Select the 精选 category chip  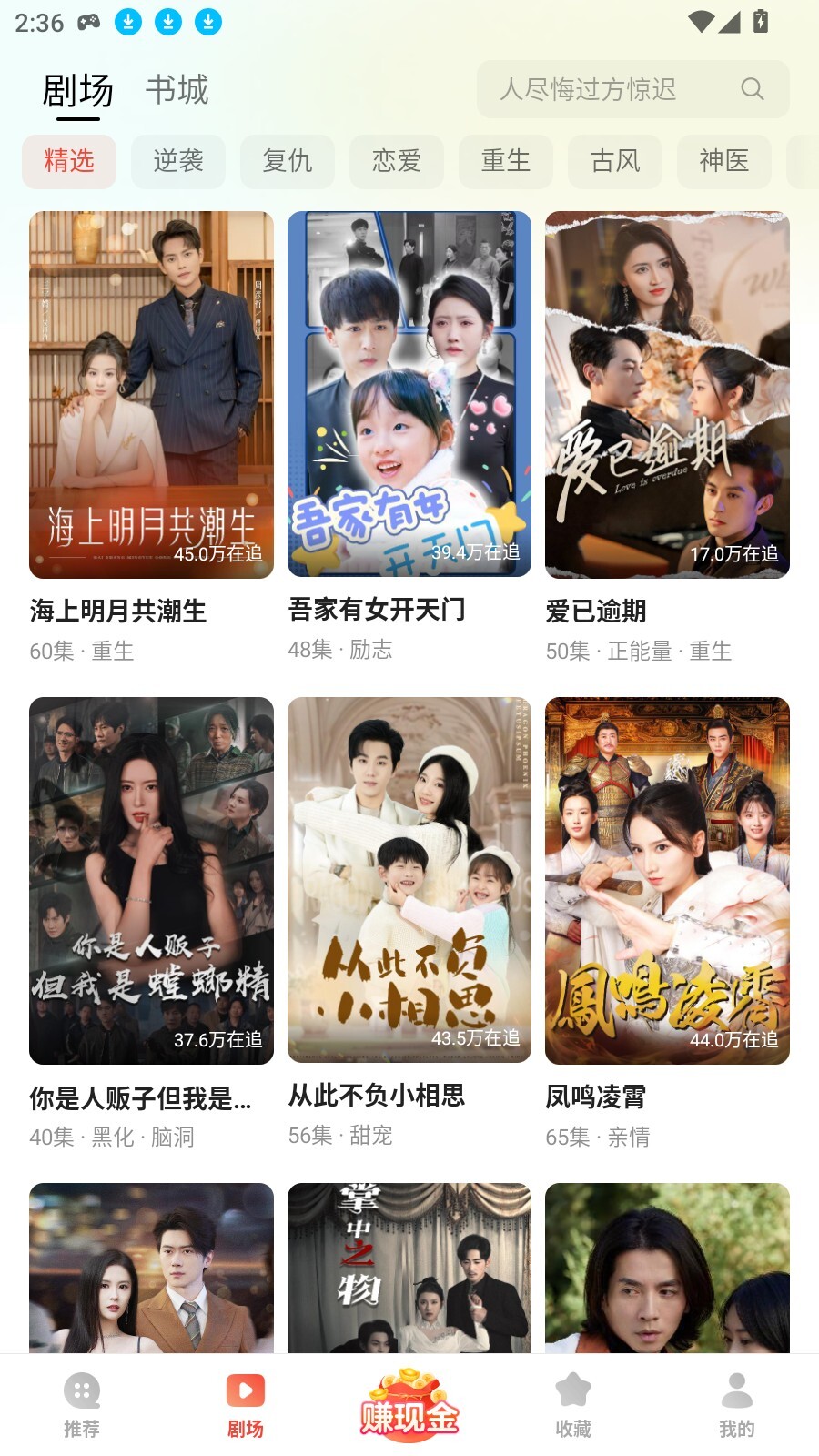pyautogui.click(x=69, y=162)
